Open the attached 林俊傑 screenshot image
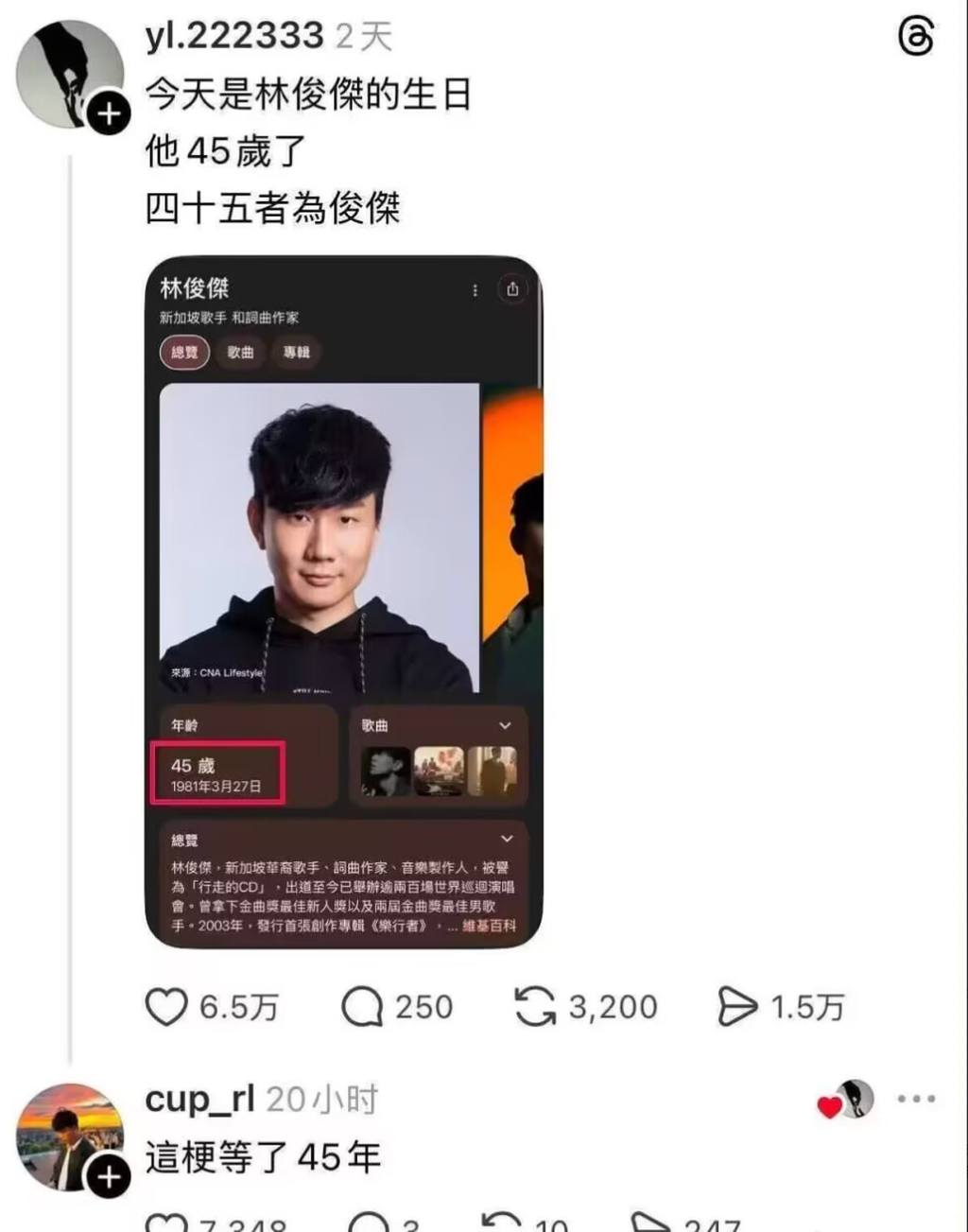Viewport: 968px width, 1232px height. pos(344,602)
